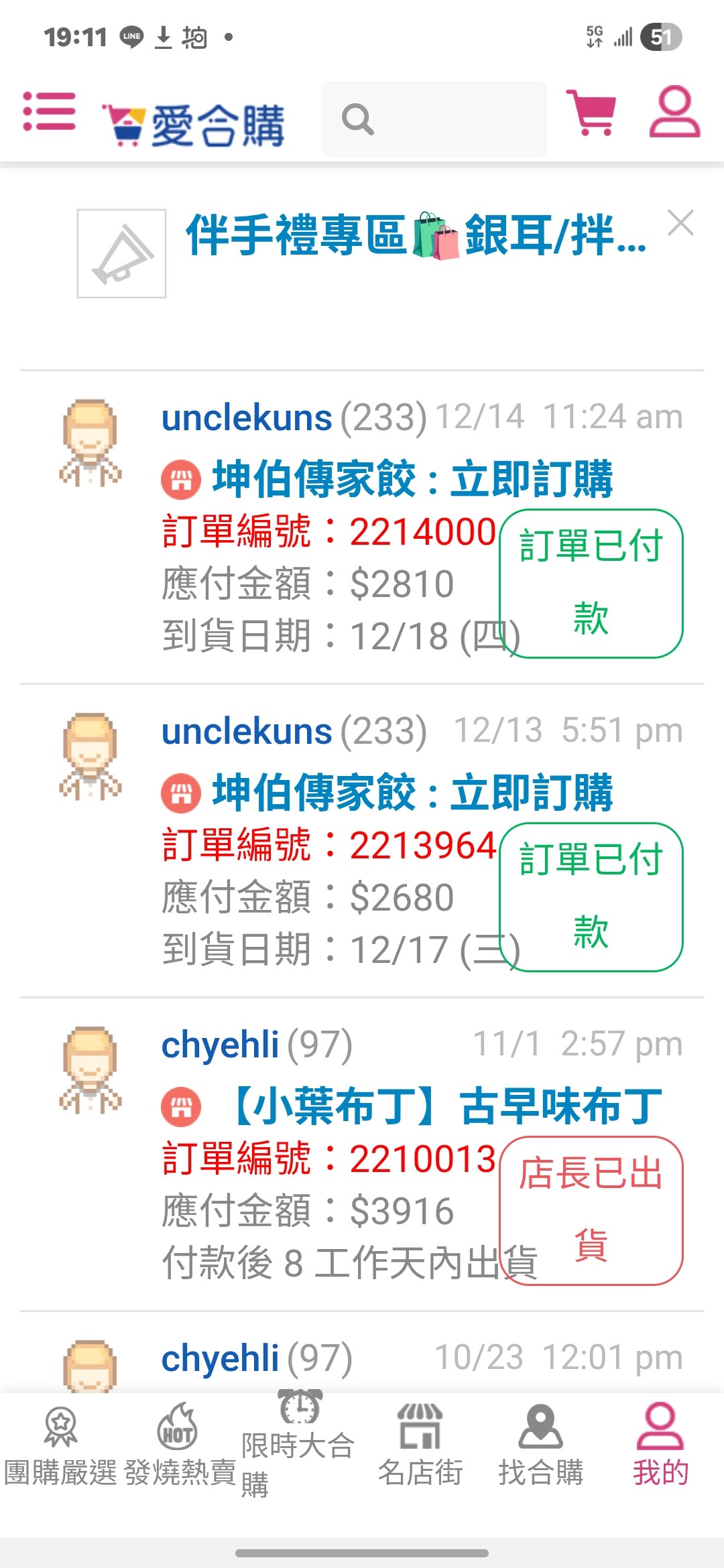Open the account profile icon

[x=674, y=112]
